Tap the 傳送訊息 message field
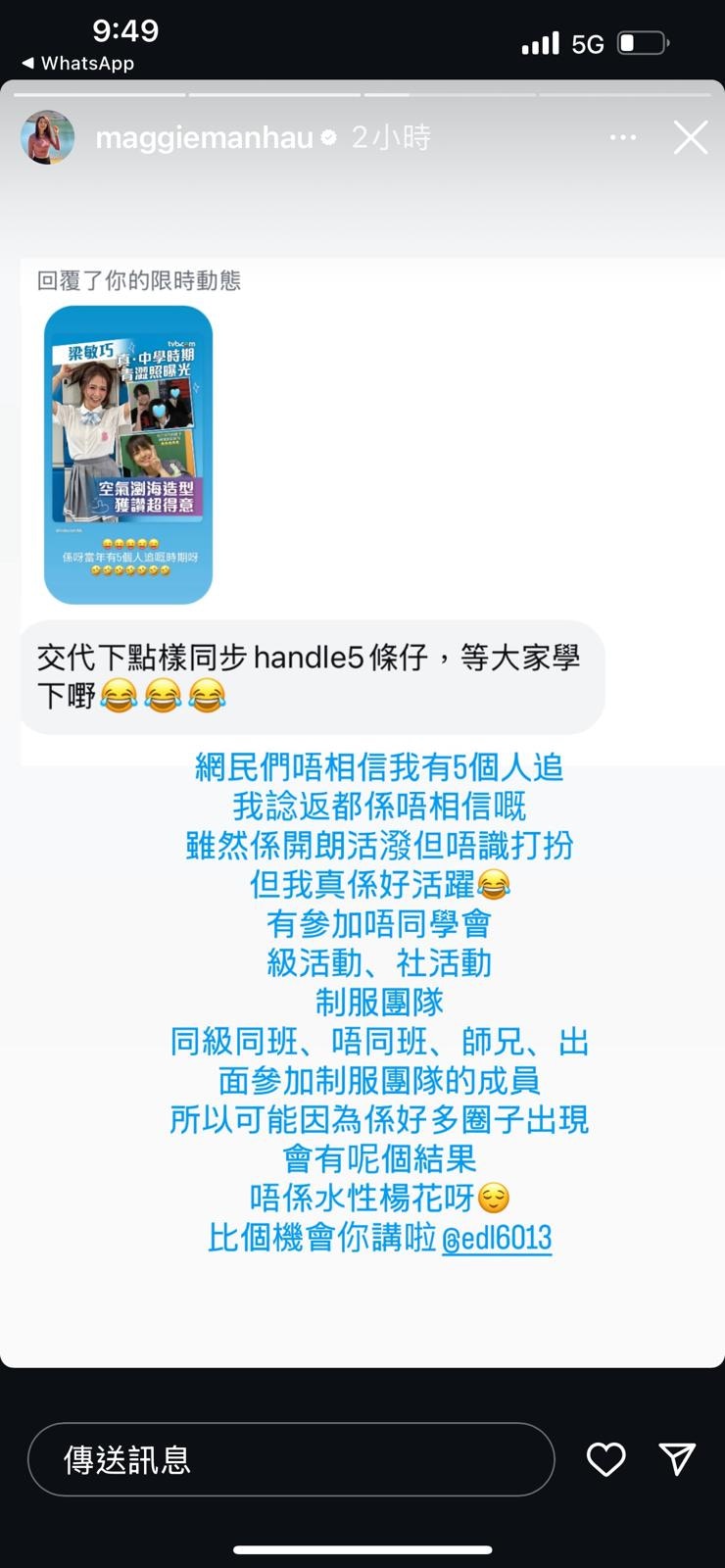This screenshot has height=1568, width=725. (x=291, y=1459)
